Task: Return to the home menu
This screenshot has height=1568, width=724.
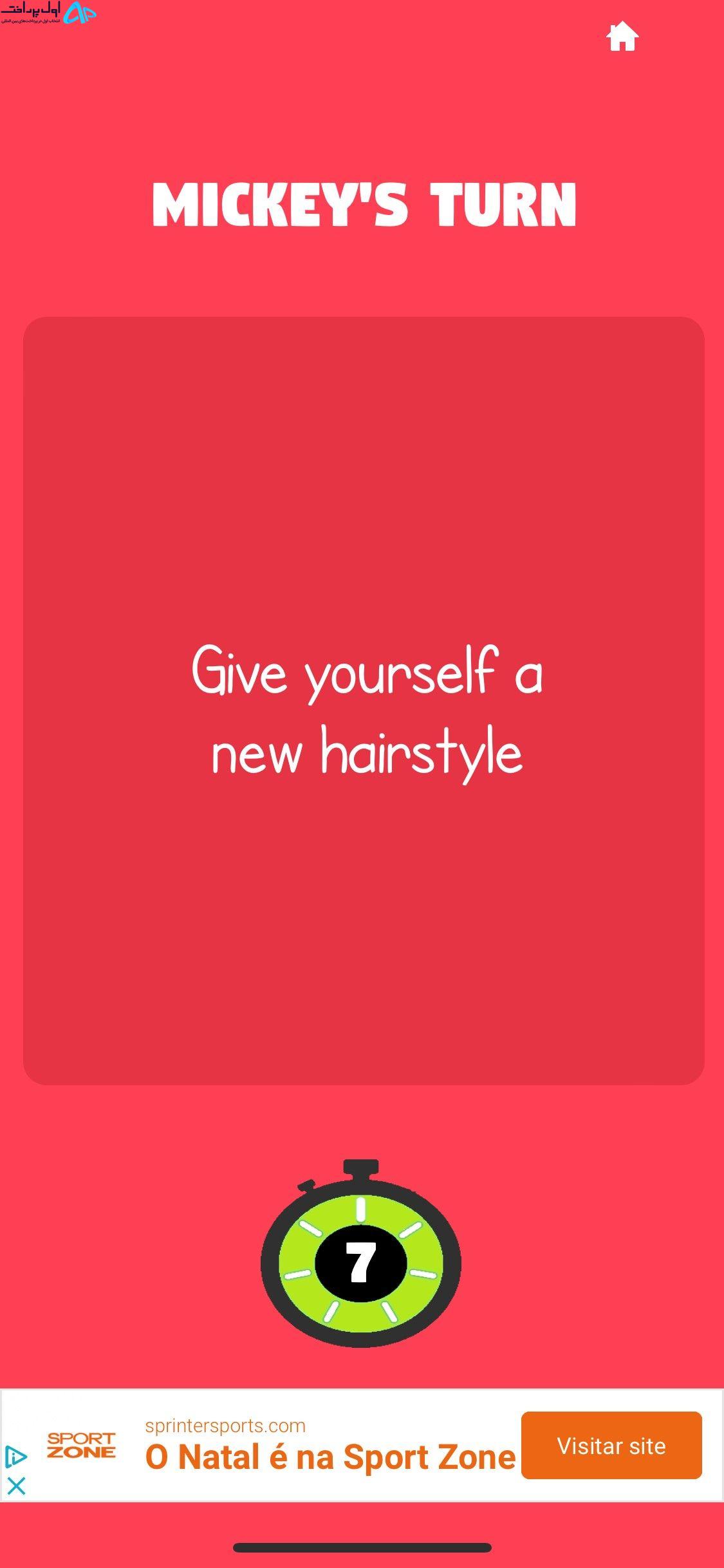Action: (622, 37)
